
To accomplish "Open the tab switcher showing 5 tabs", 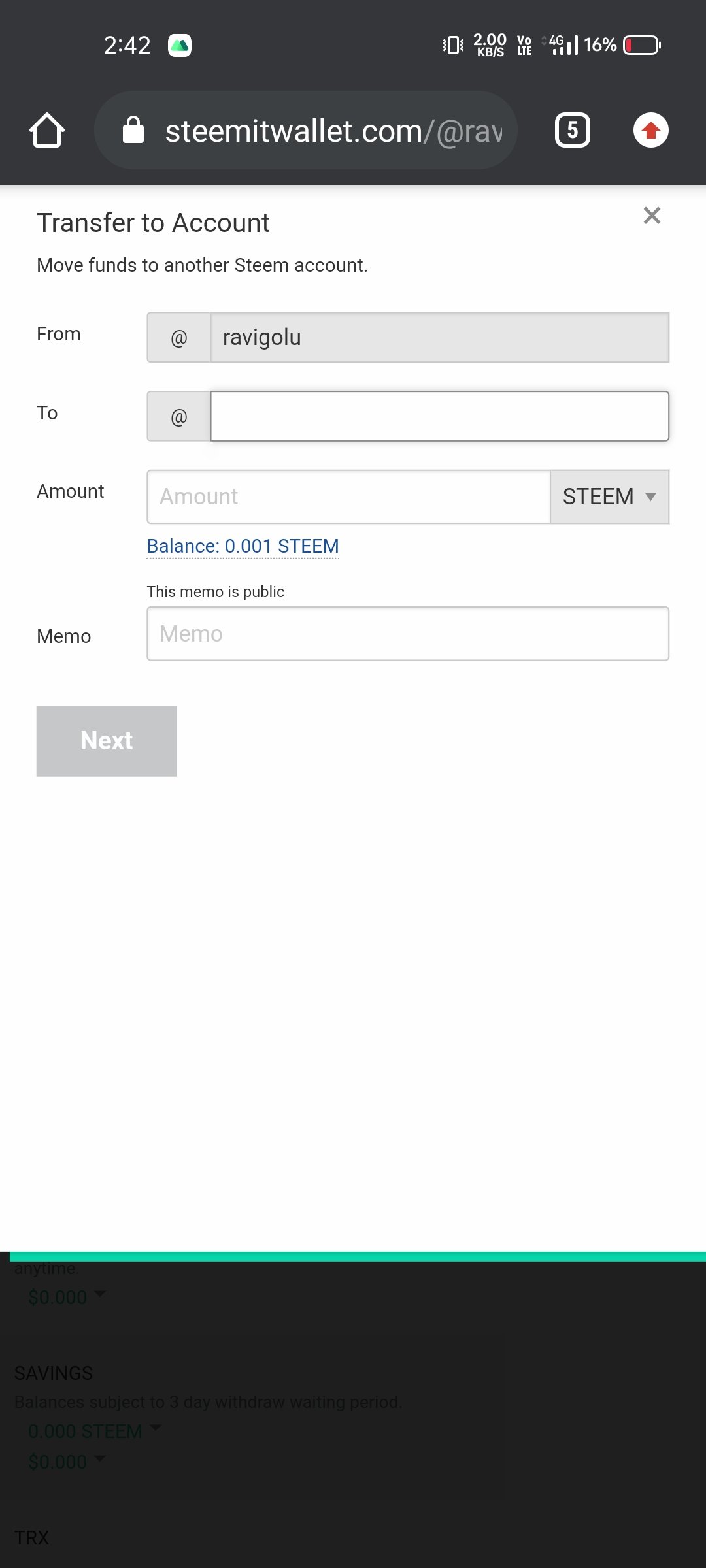I will pyautogui.click(x=573, y=130).
